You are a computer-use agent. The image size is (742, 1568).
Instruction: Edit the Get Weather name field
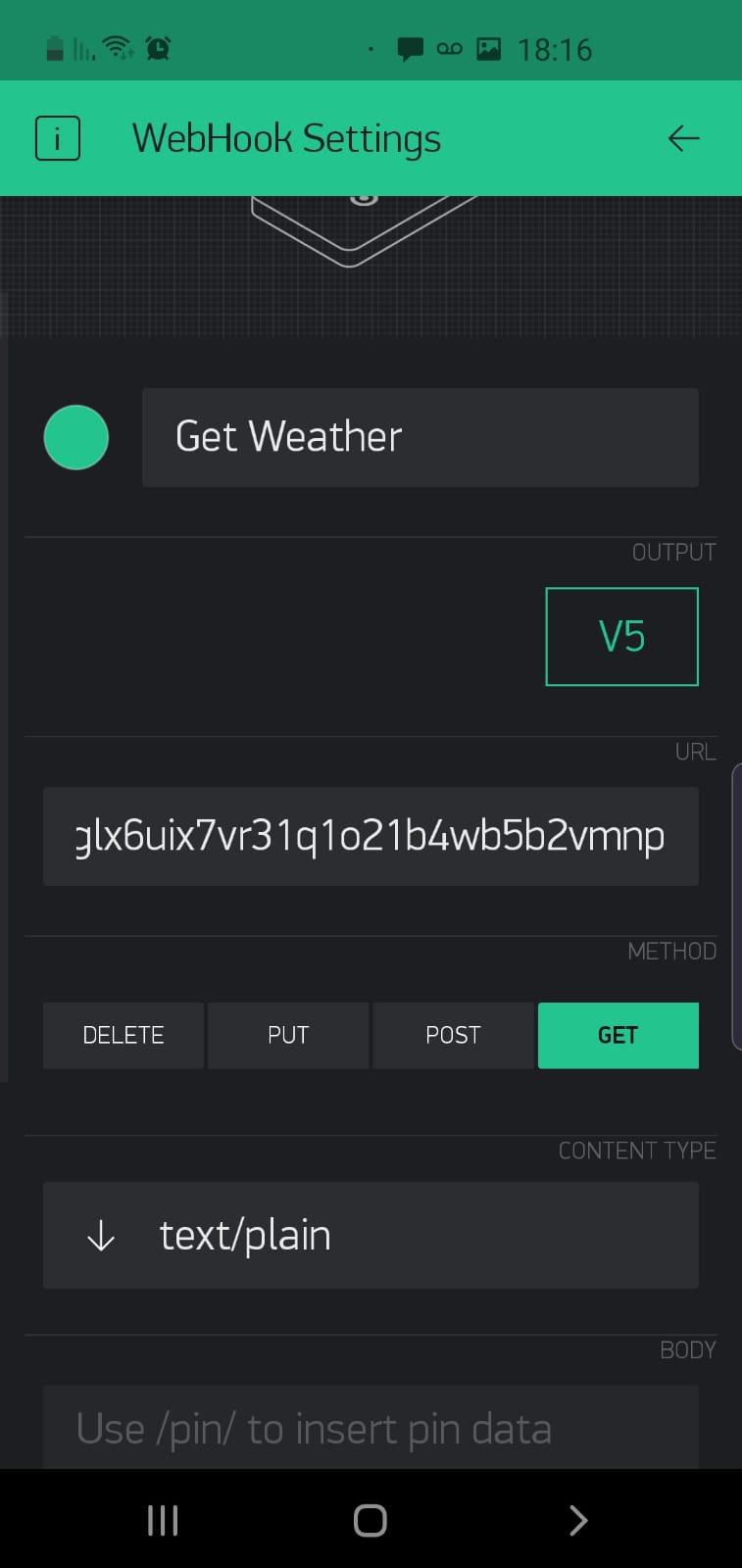(420, 437)
